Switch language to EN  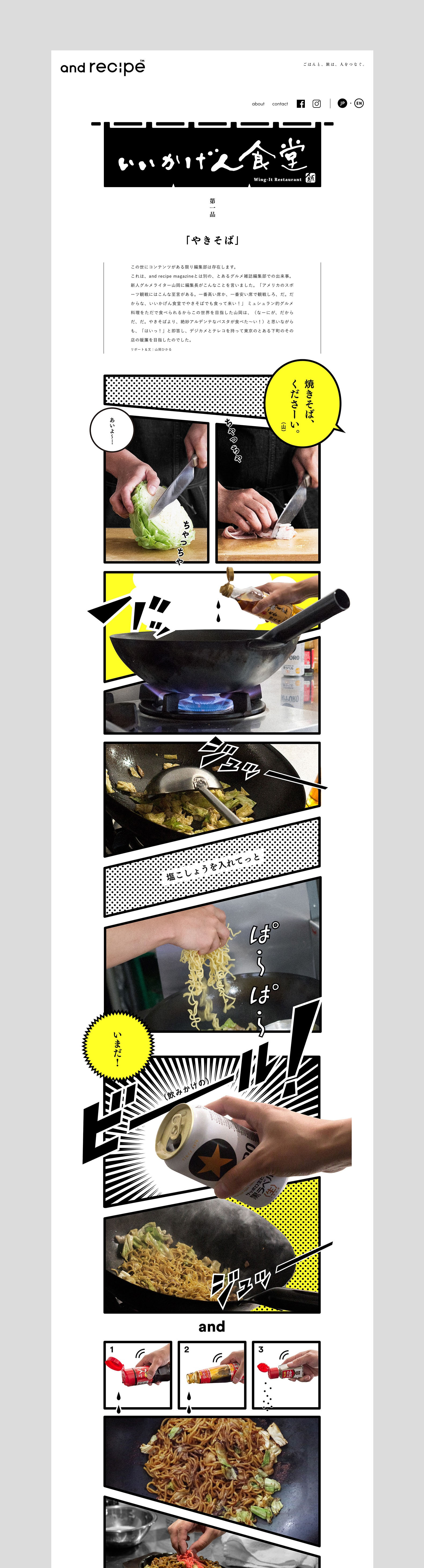(x=359, y=103)
